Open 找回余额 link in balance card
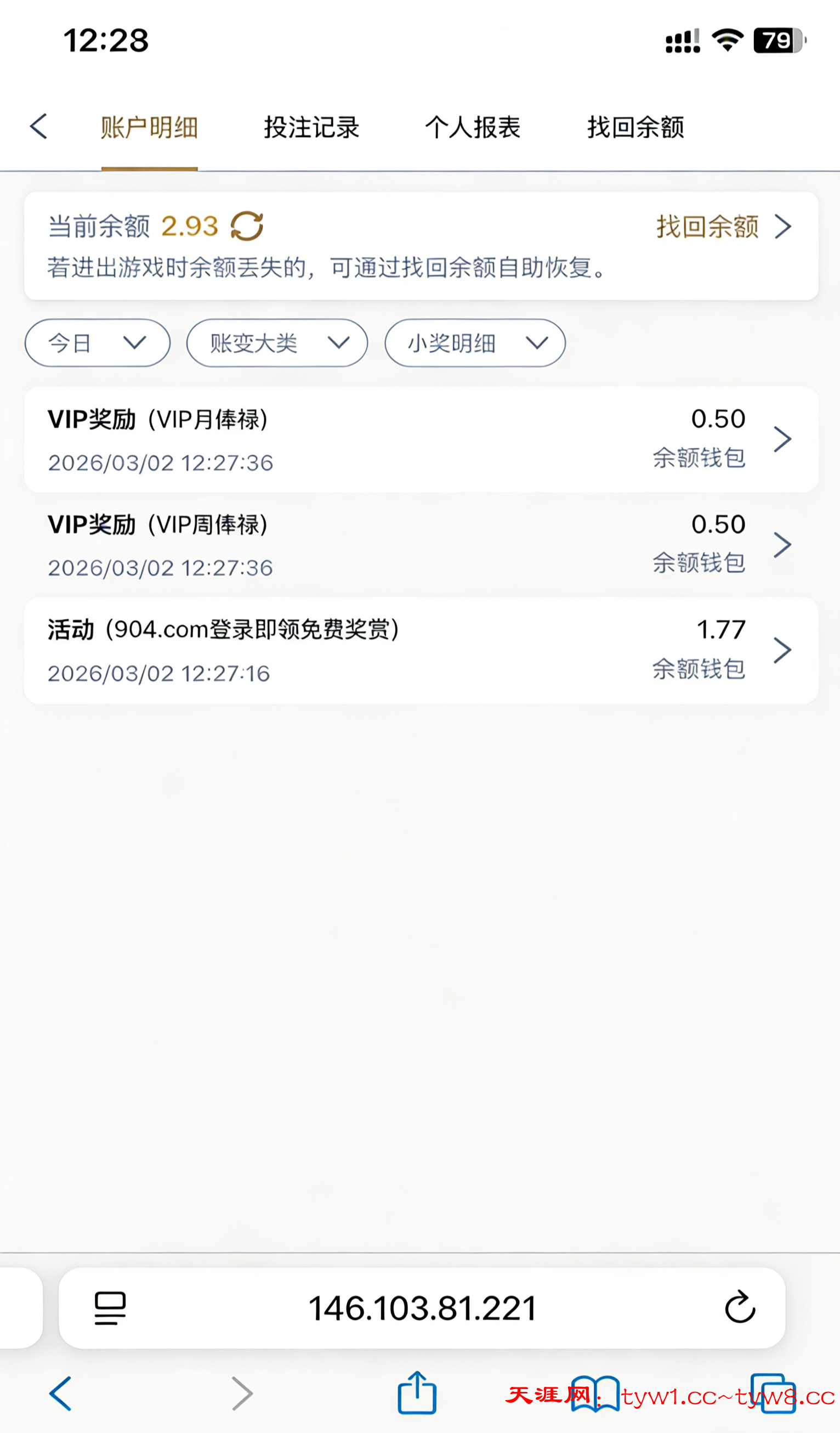 [x=723, y=227]
